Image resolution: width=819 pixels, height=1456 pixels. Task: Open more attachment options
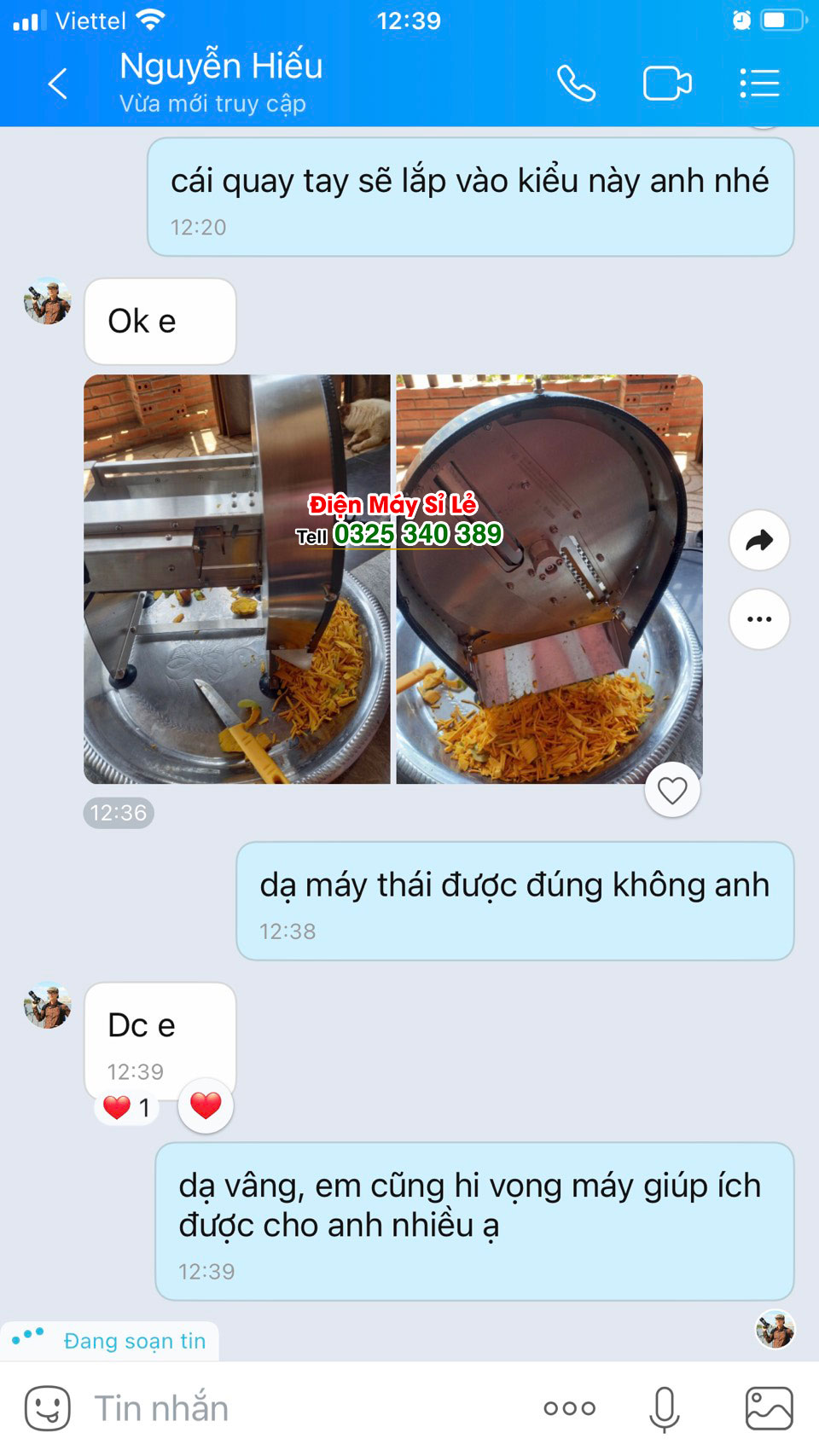click(x=569, y=1408)
